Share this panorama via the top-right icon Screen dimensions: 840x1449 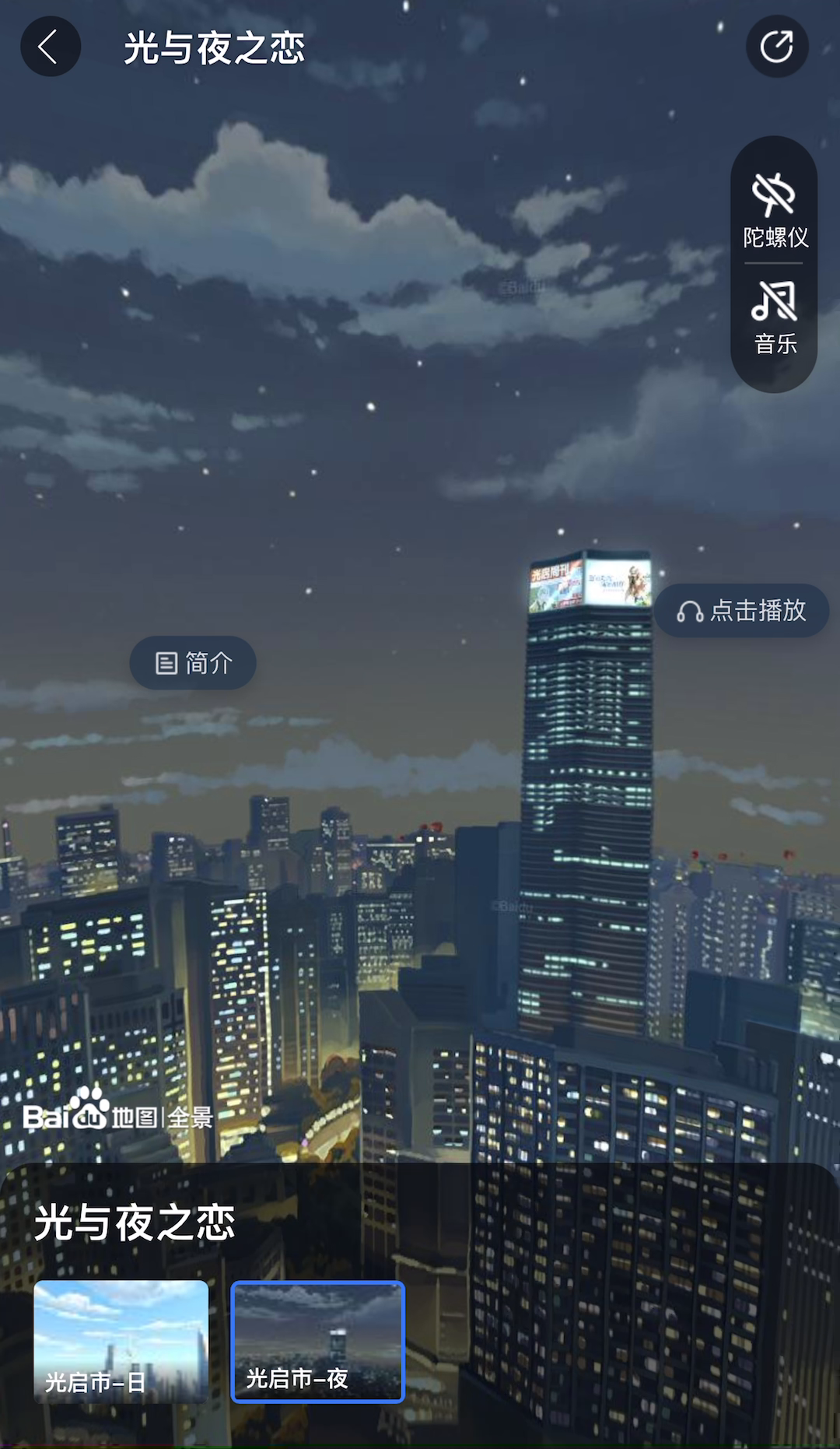coord(776,47)
